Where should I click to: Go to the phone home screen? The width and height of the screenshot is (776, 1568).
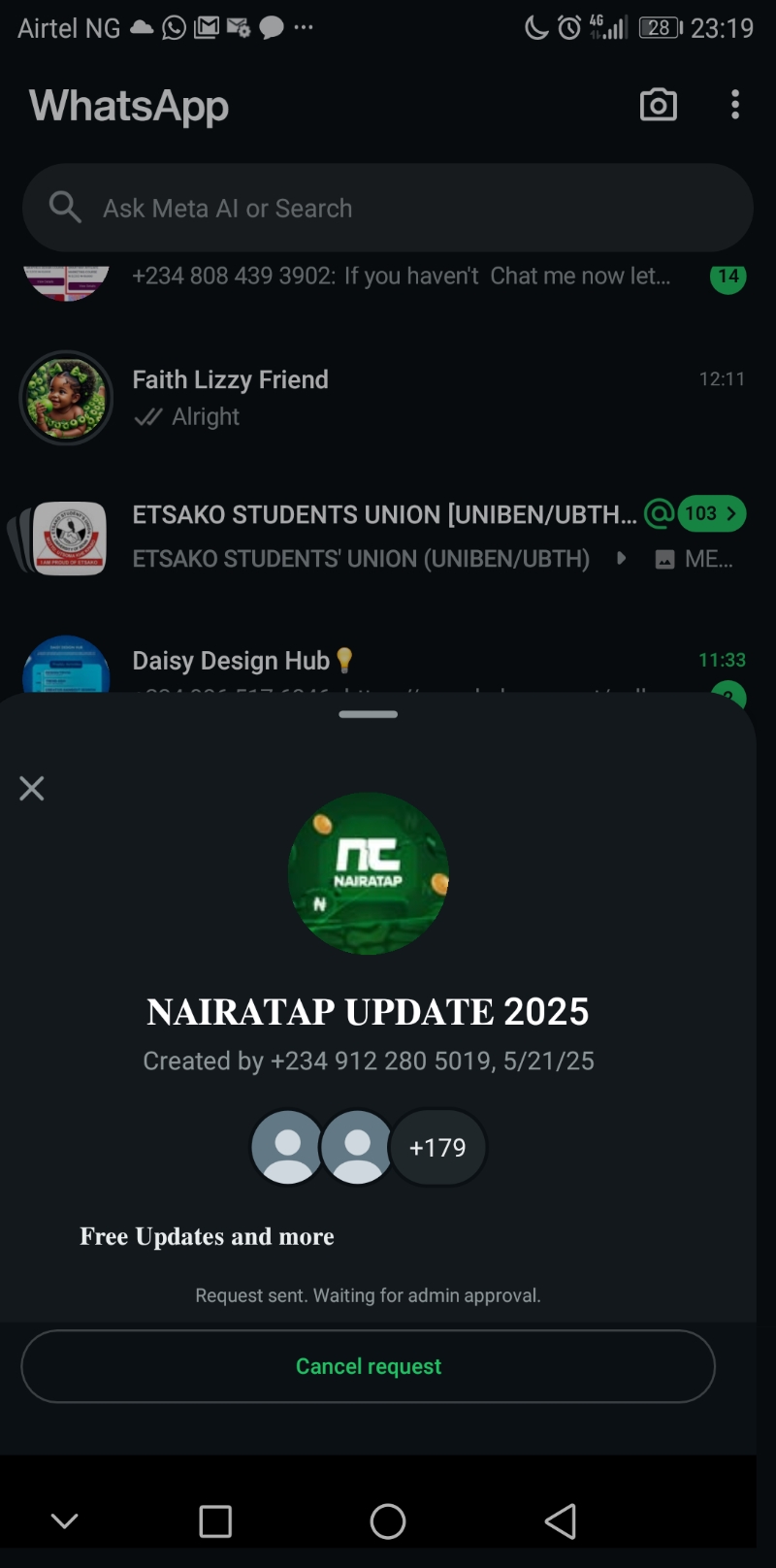pos(388,1521)
